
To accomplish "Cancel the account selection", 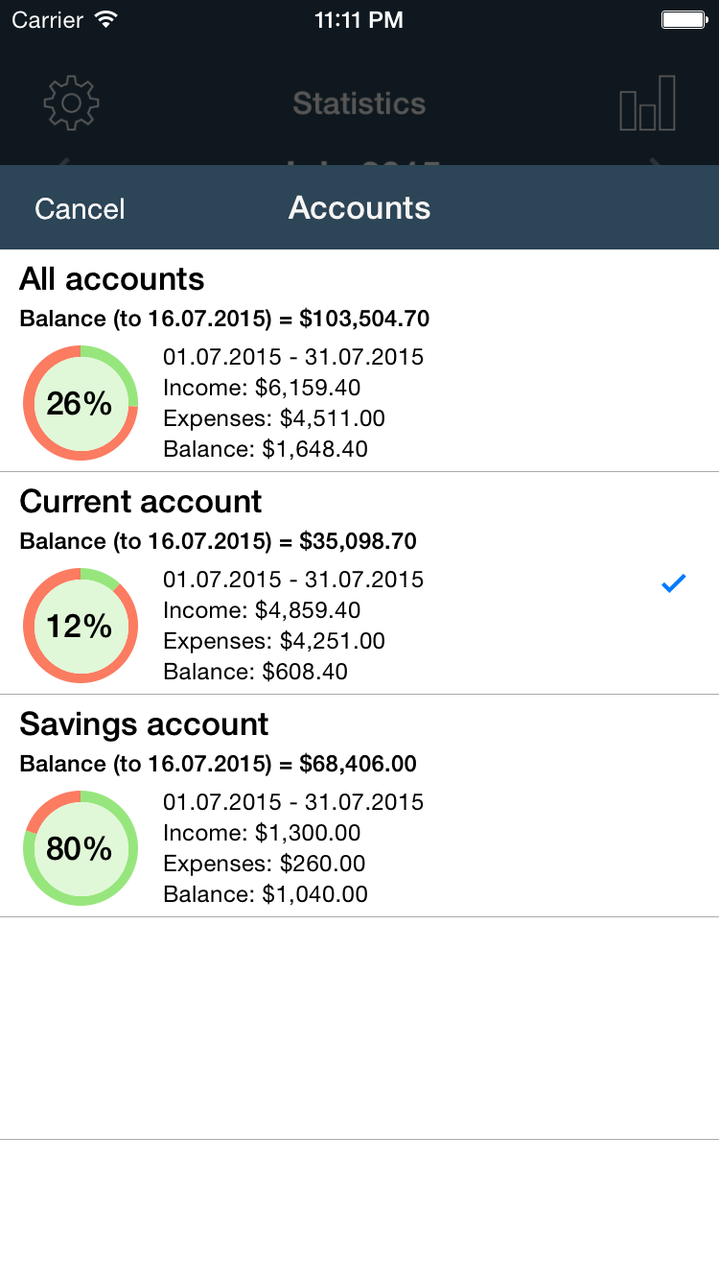I will coord(80,208).
